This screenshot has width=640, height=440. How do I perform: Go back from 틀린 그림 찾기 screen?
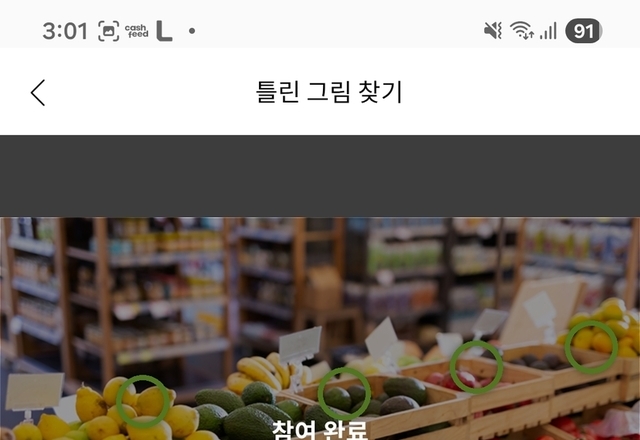click(38, 92)
